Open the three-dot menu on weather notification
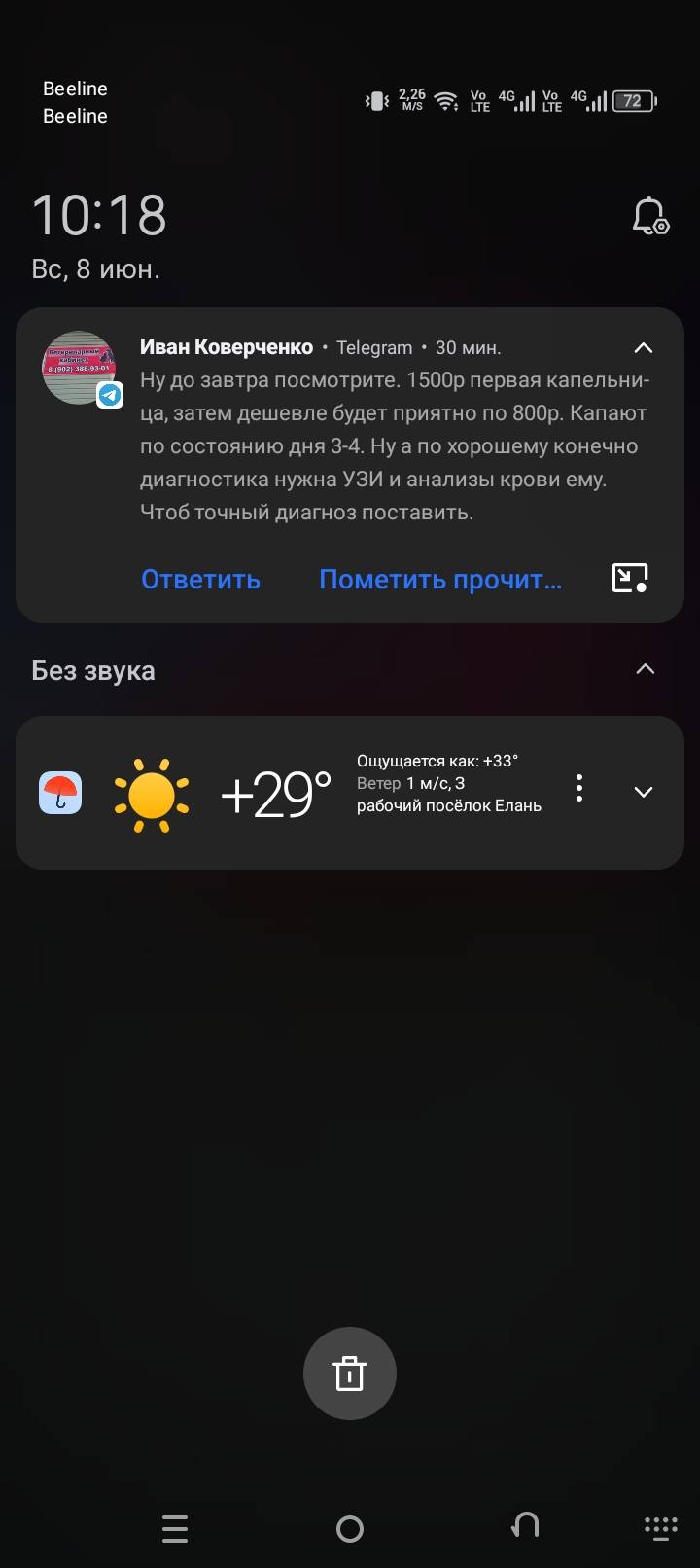 click(x=578, y=790)
